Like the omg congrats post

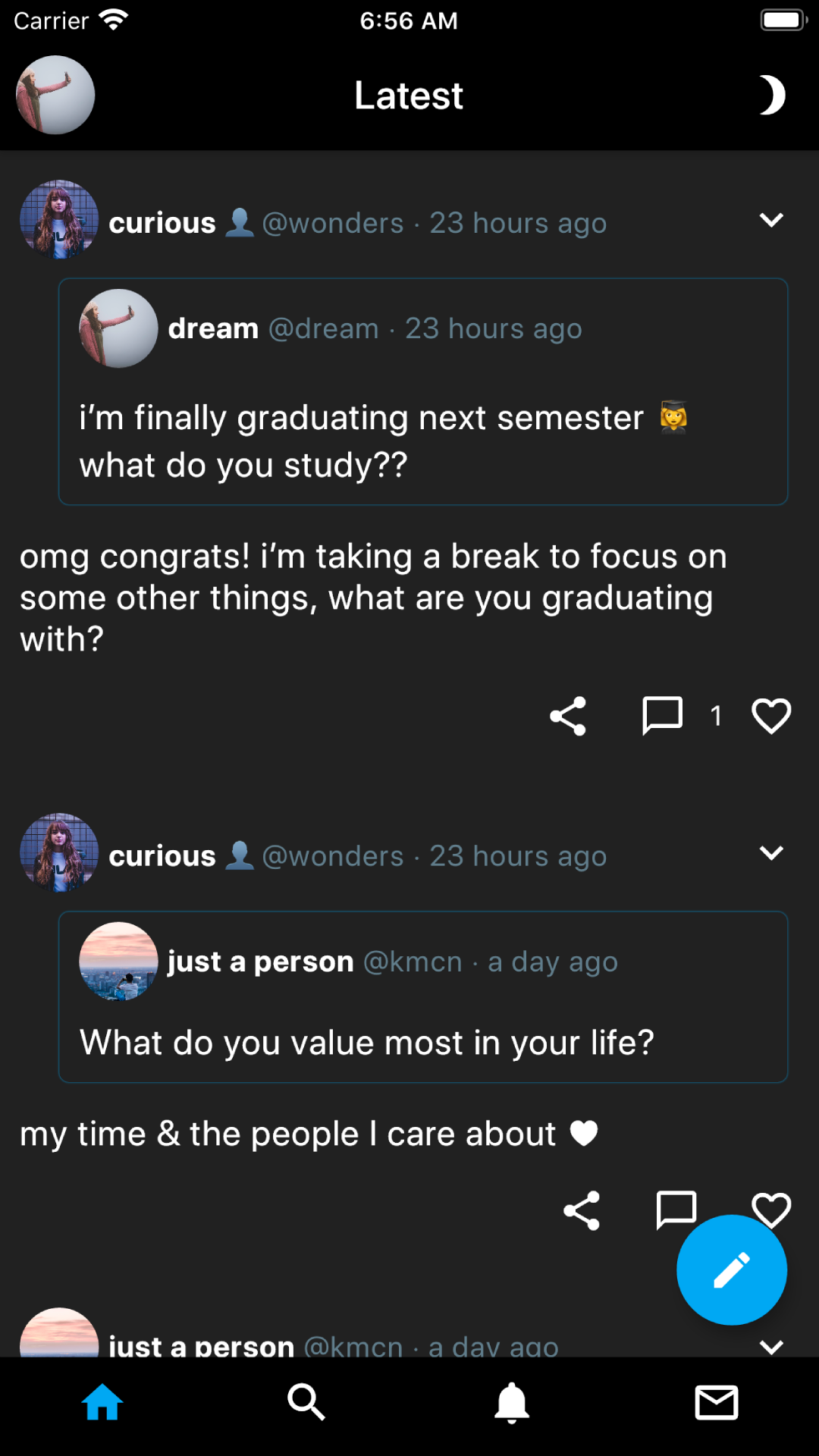pyautogui.click(x=771, y=716)
